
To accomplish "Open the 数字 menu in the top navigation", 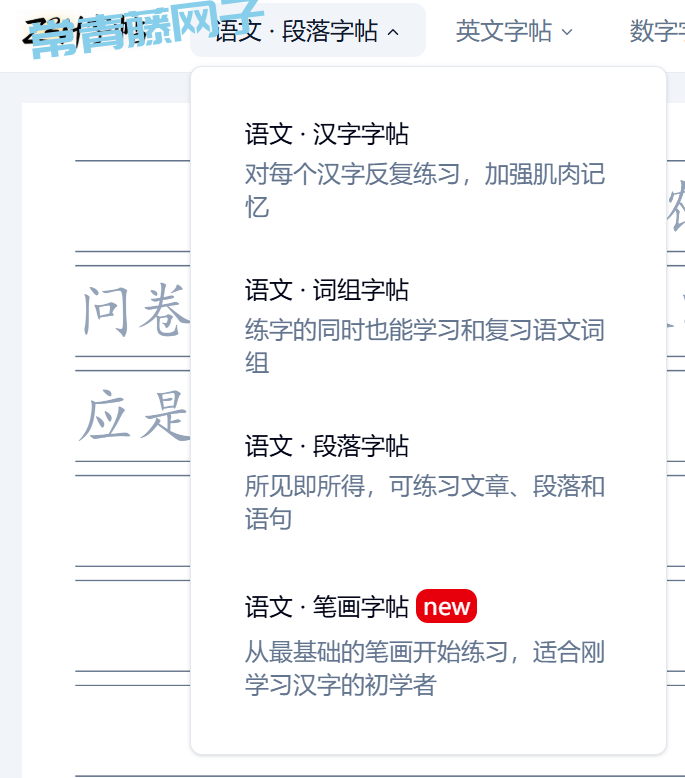I will (656, 31).
